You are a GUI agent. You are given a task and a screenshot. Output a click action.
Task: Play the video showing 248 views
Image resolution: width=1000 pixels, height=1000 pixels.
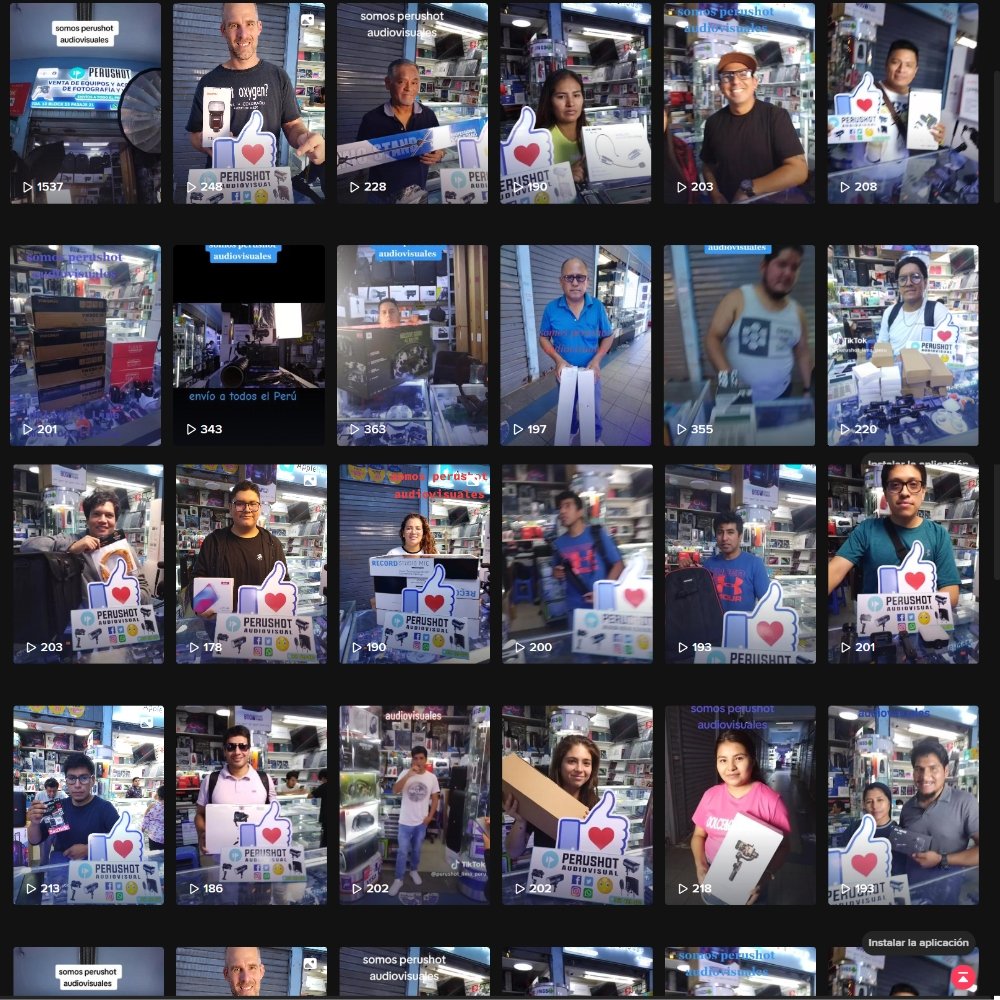[x=249, y=103]
